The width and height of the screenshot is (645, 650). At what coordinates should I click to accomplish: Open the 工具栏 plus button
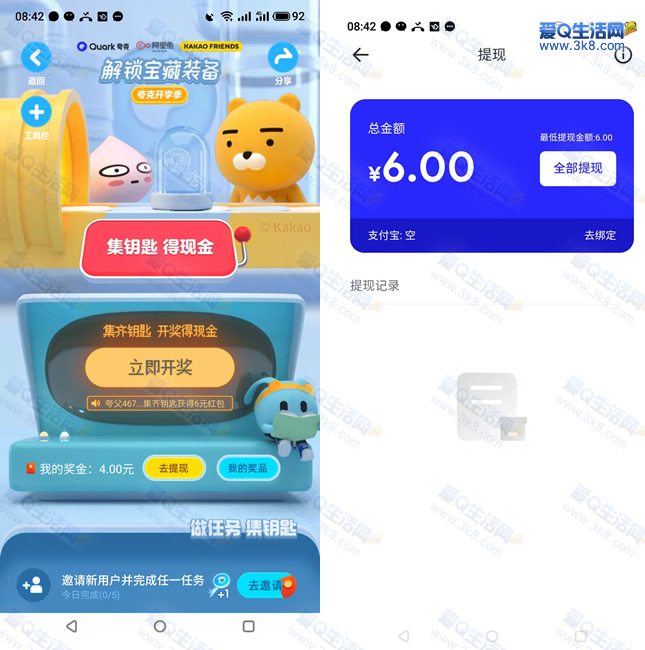(x=36, y=112)
